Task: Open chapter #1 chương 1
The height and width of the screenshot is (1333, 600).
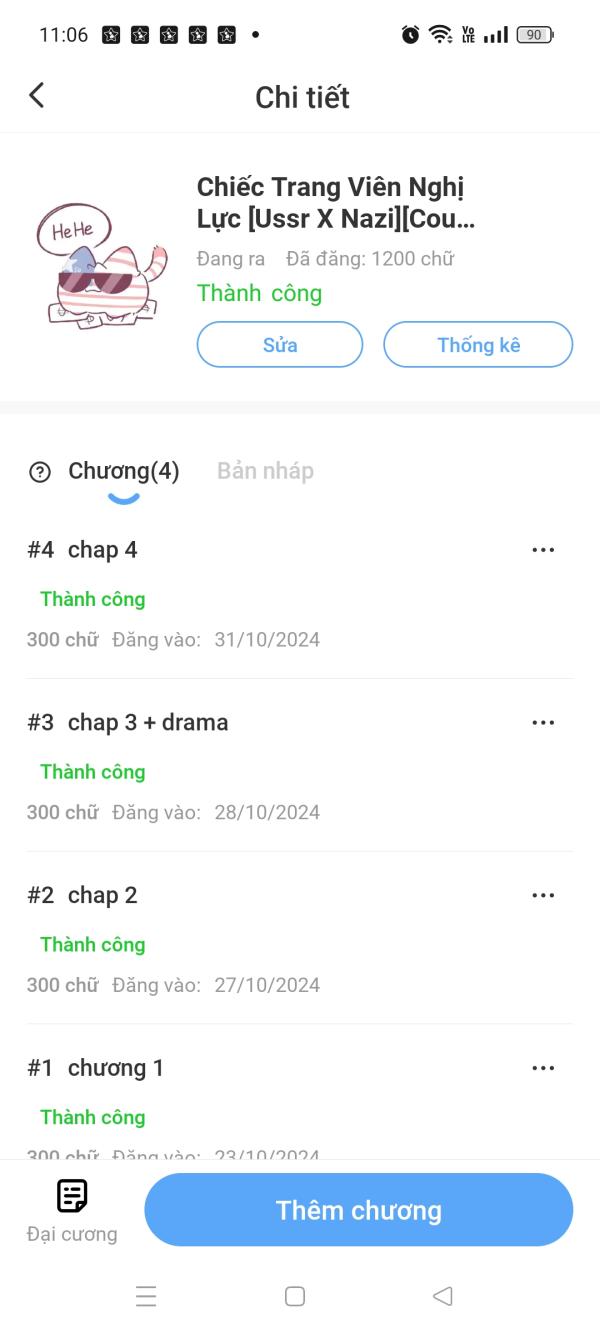Action: pyautogui.click(x=115, y=1068)
